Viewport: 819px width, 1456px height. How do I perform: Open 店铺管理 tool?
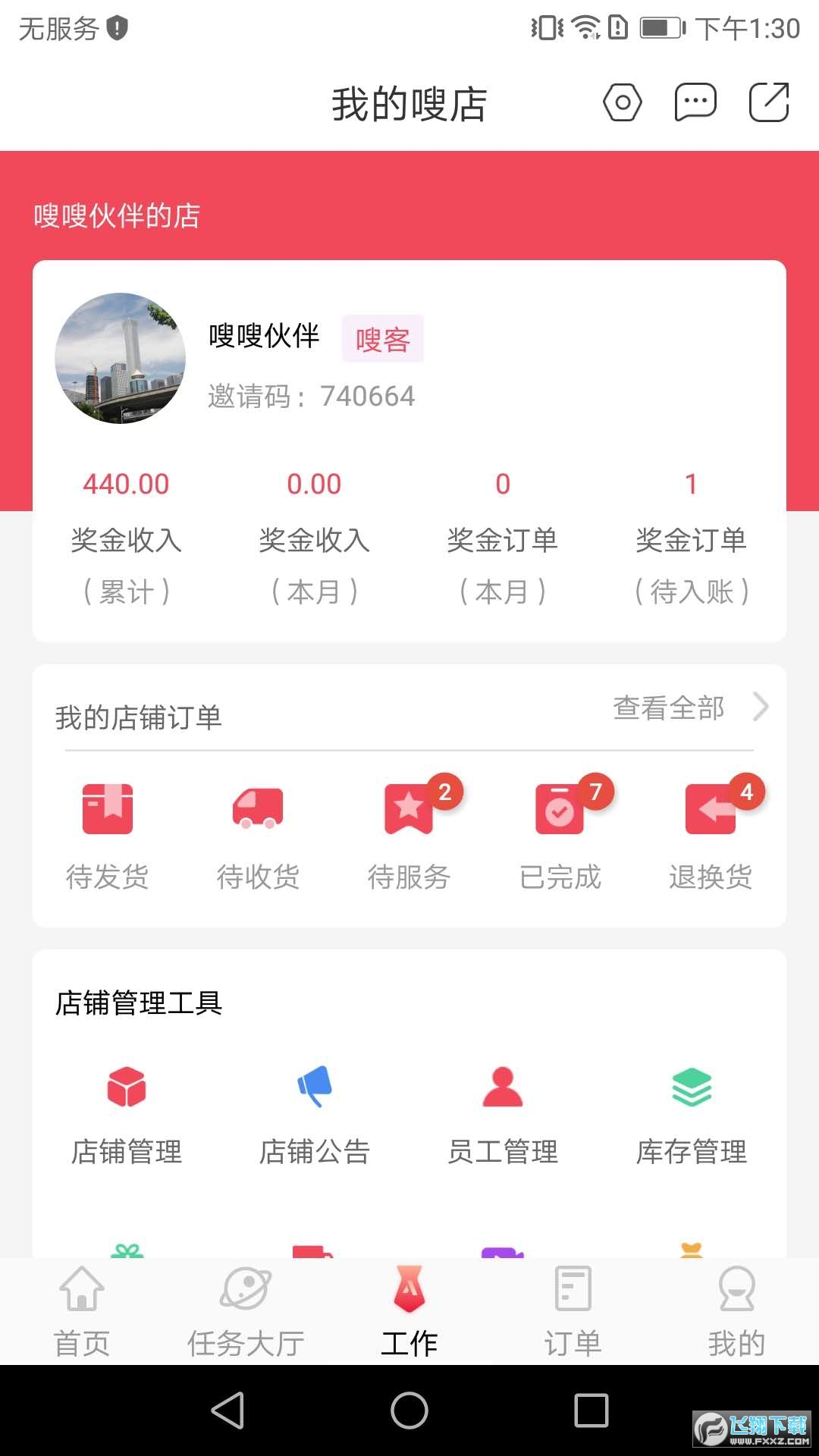(127, 1114)
